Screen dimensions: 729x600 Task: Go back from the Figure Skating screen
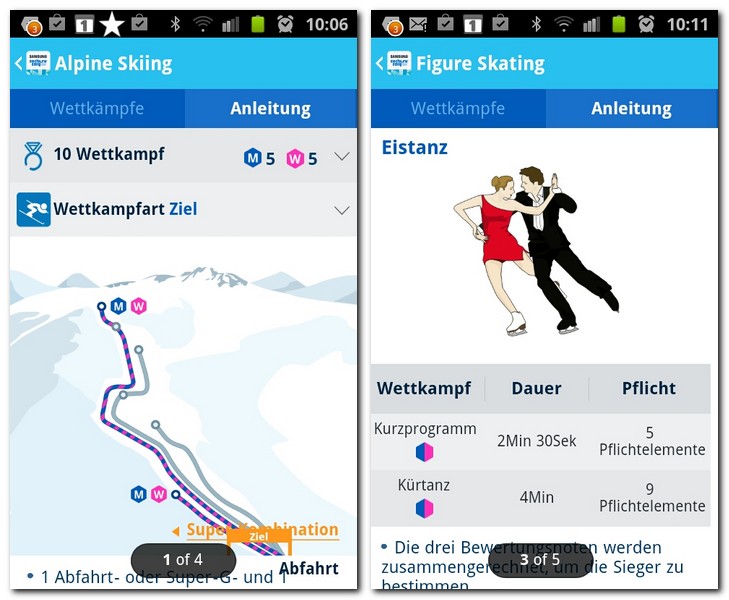(393, 63)
